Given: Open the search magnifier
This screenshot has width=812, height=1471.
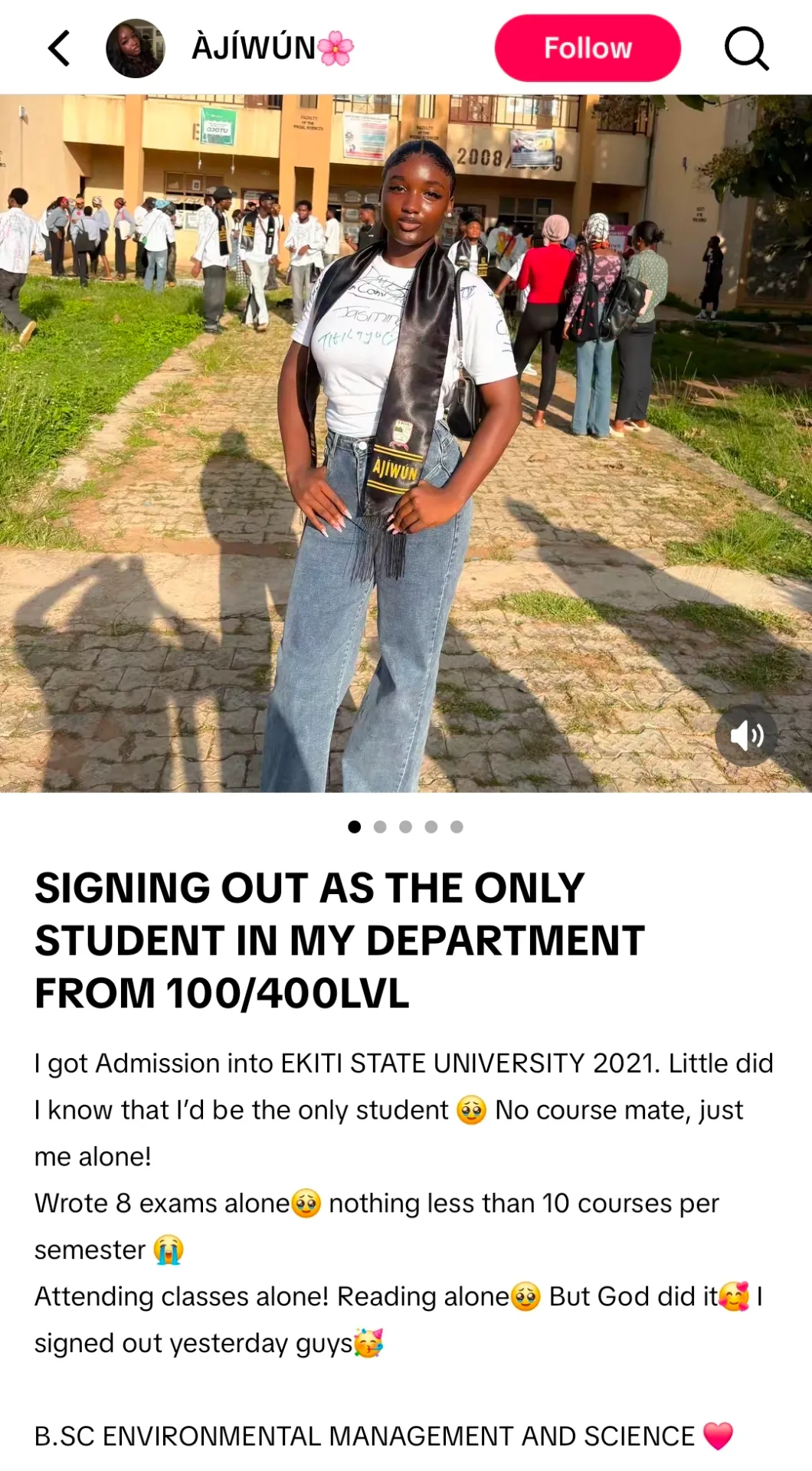Looking at the screenshot, I should tap(746, 48).
